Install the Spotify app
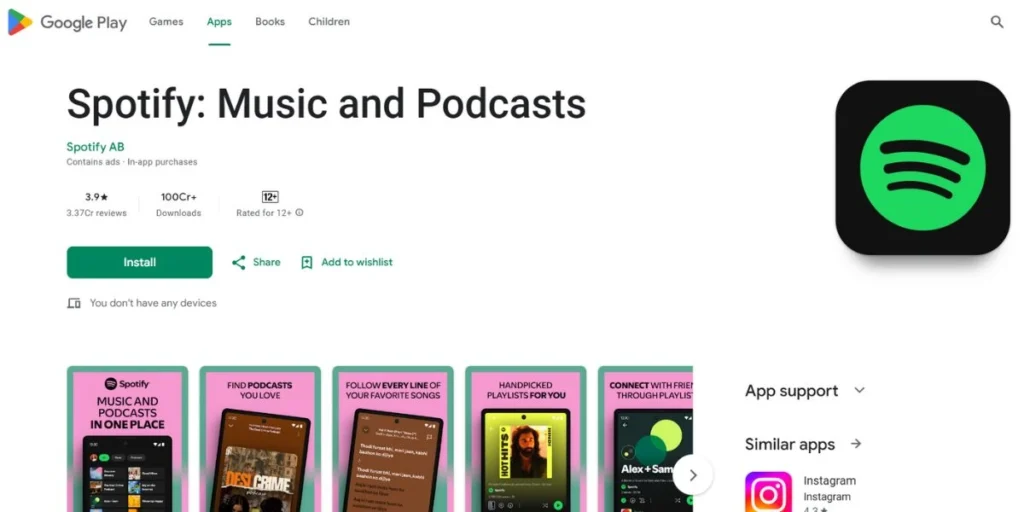Viewport: 1024px width, 512px height. point(139,262)
